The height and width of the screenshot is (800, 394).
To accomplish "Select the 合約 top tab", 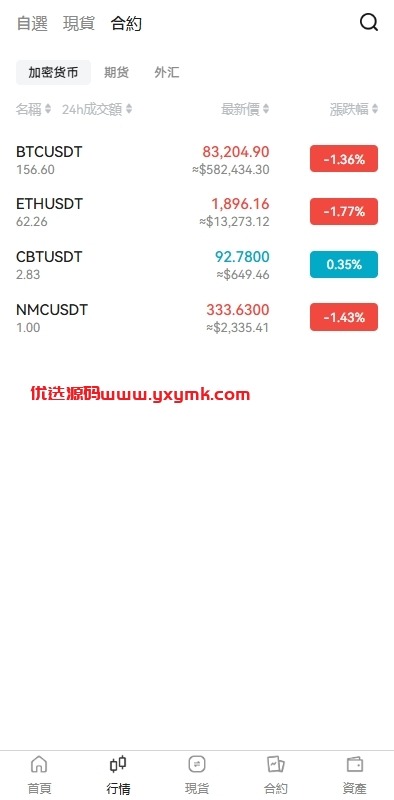I will (x=126, y=23).
